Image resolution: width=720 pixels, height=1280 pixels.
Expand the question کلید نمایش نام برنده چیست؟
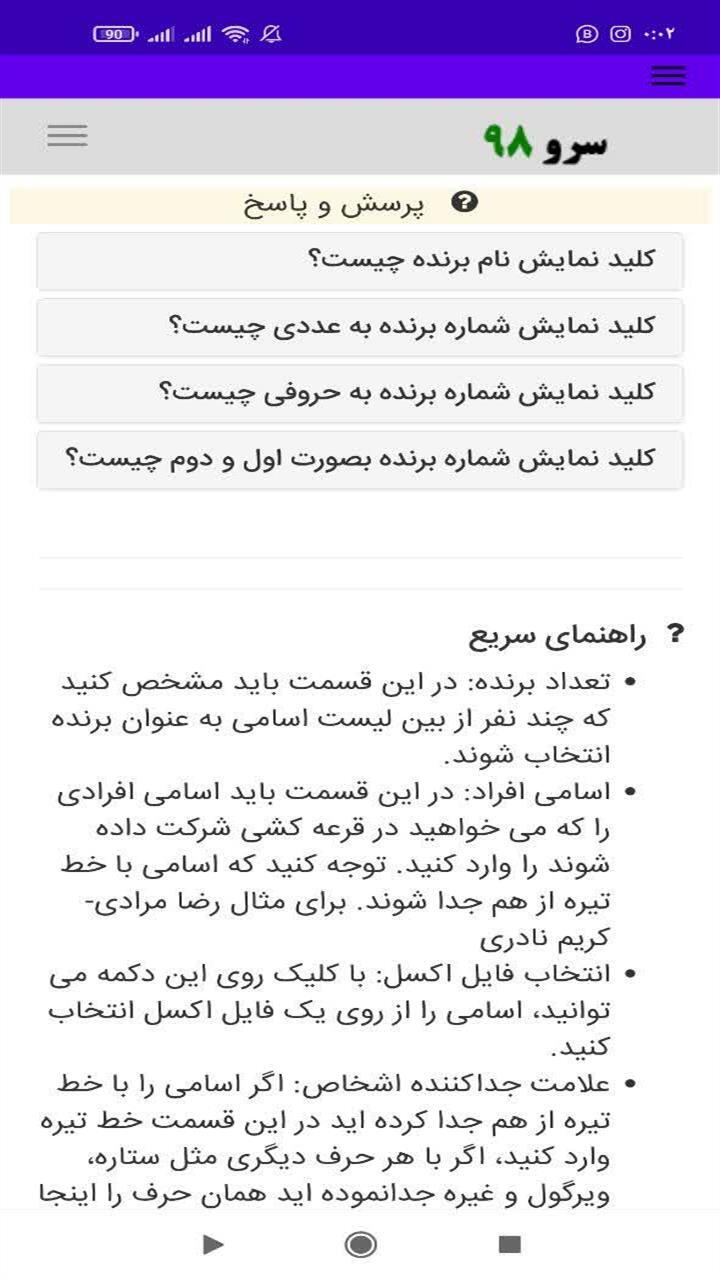[x=360, y=261]
